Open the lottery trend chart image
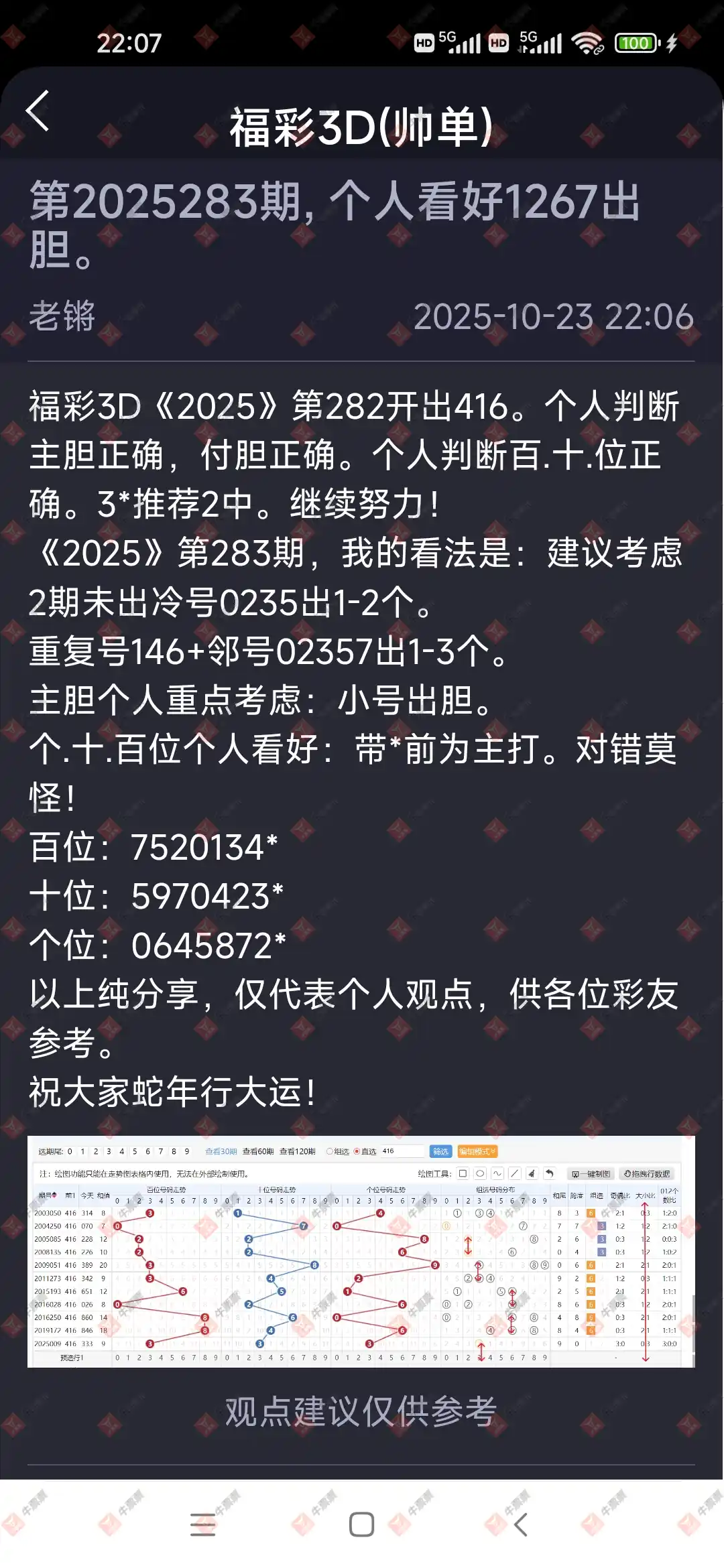The height and width of the screenshot is (1568, 724). (361, 1250)
